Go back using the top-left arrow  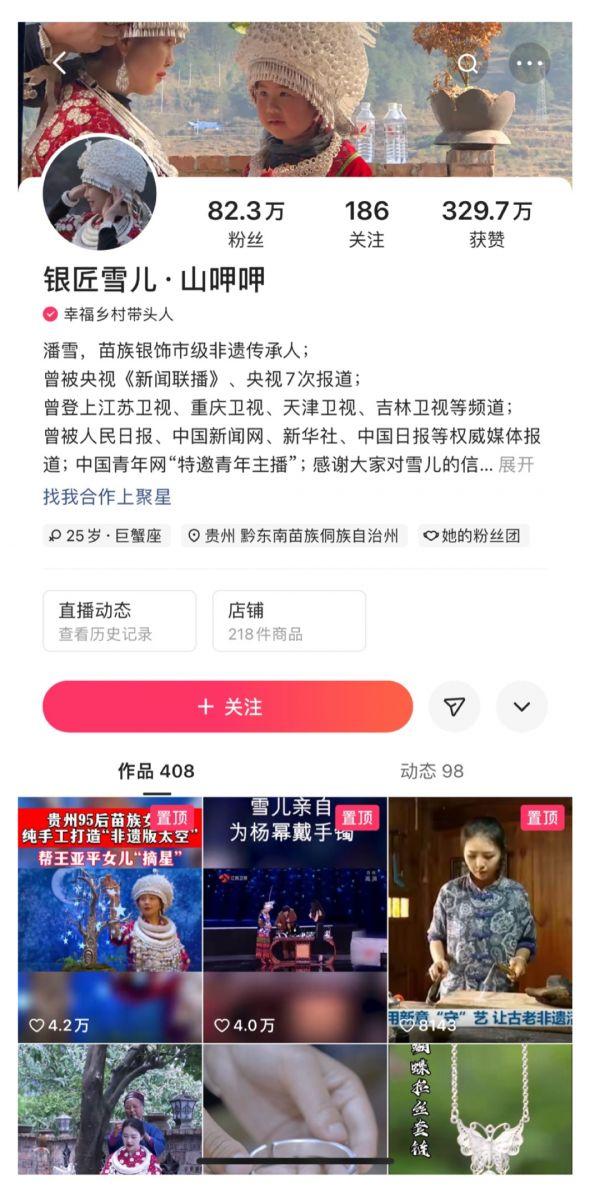60,64
